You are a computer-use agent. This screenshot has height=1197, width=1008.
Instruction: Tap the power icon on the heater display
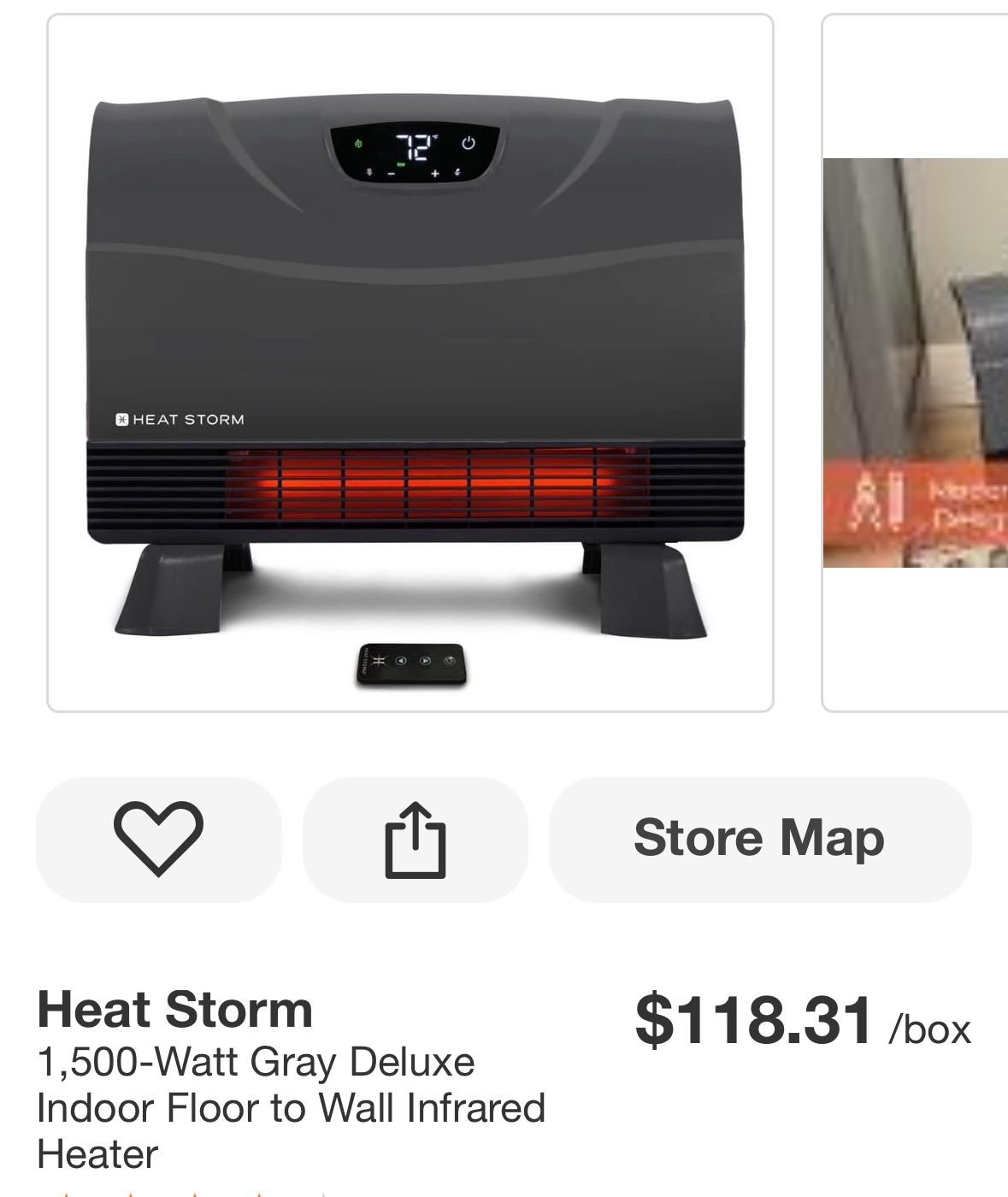click(x=469, y=143)
